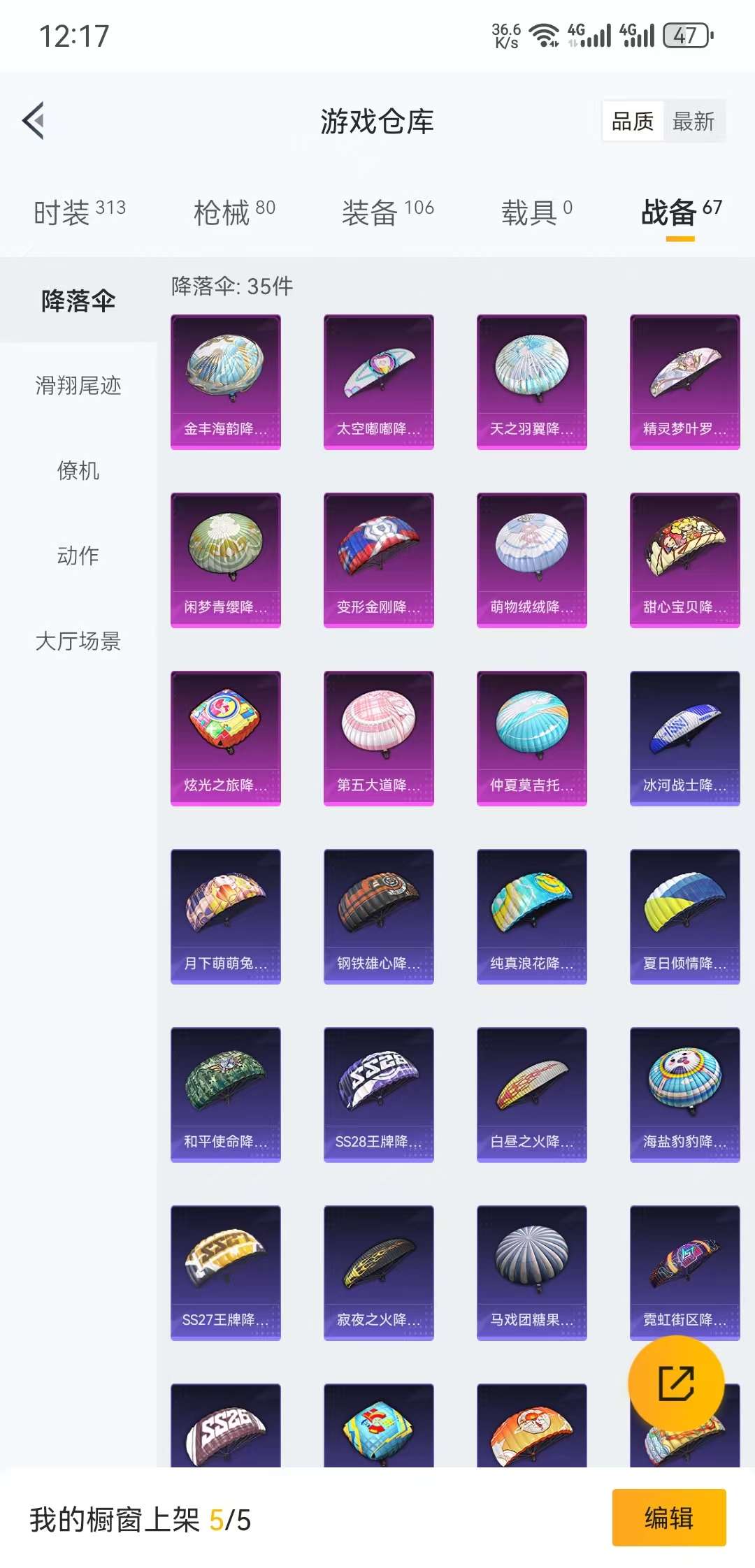Open the 变形金刚 parachute item

coord(379,560)
